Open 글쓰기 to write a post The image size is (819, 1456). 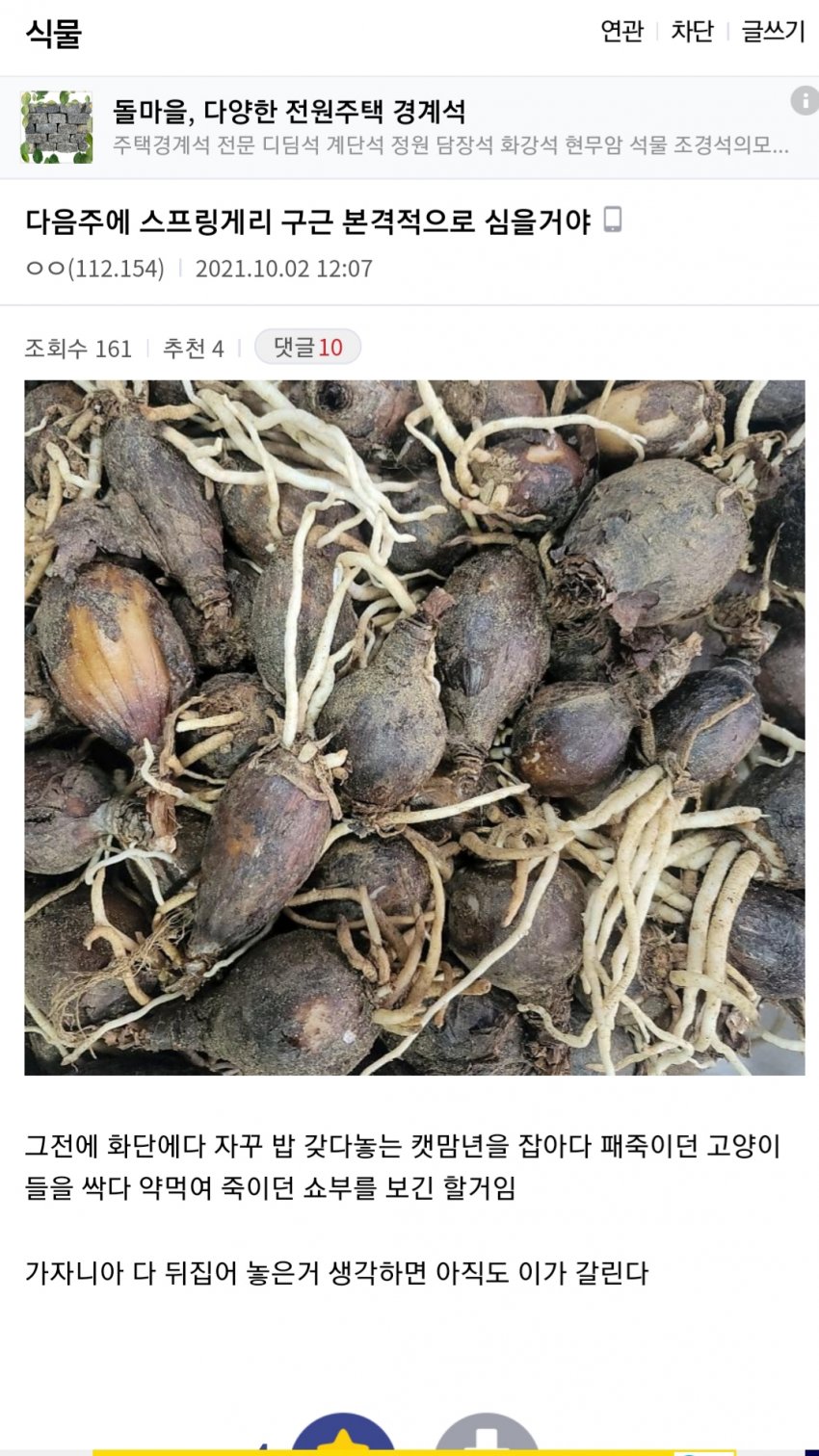pyautogui.click(x=773, y=32)
